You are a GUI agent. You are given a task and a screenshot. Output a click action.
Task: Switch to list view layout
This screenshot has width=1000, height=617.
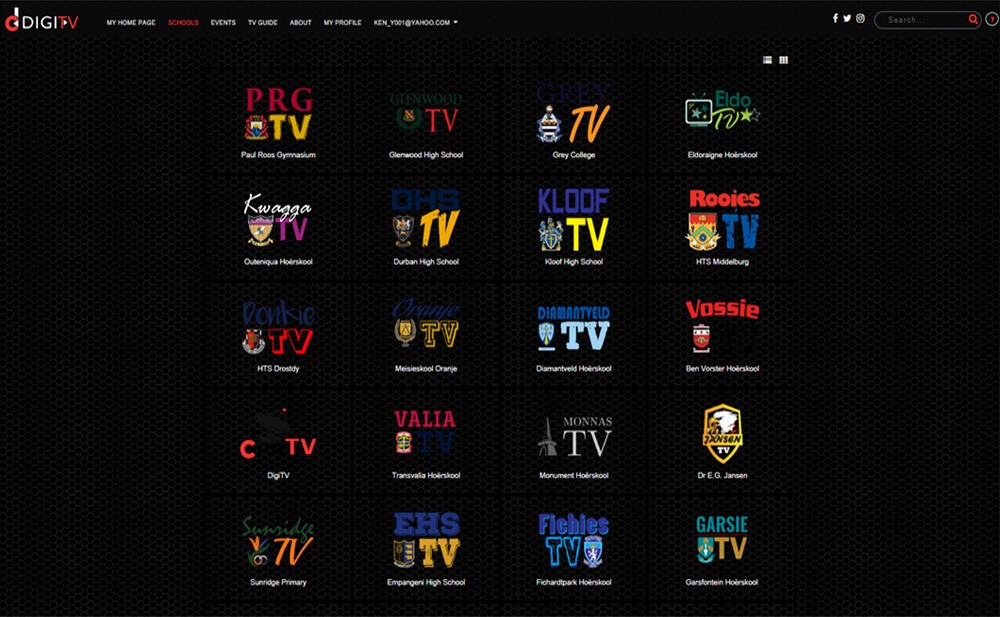[x=768, y=60]
